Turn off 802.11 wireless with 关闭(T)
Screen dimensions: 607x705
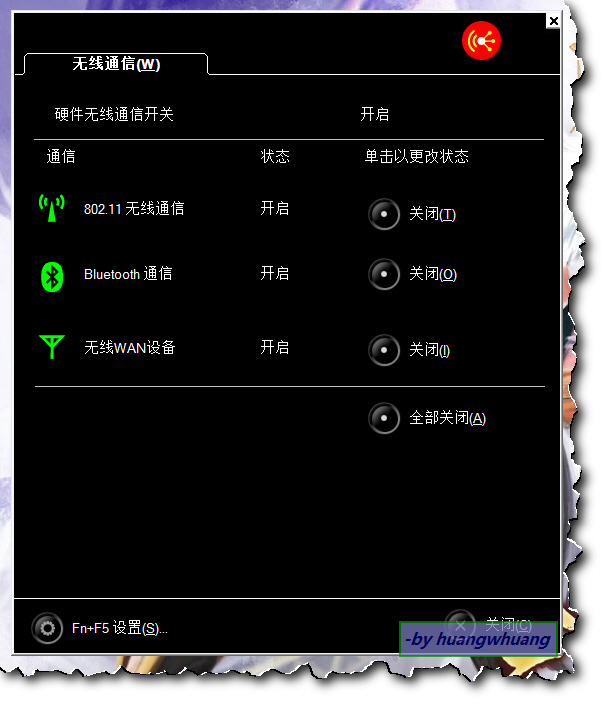[x=384, y=214]
